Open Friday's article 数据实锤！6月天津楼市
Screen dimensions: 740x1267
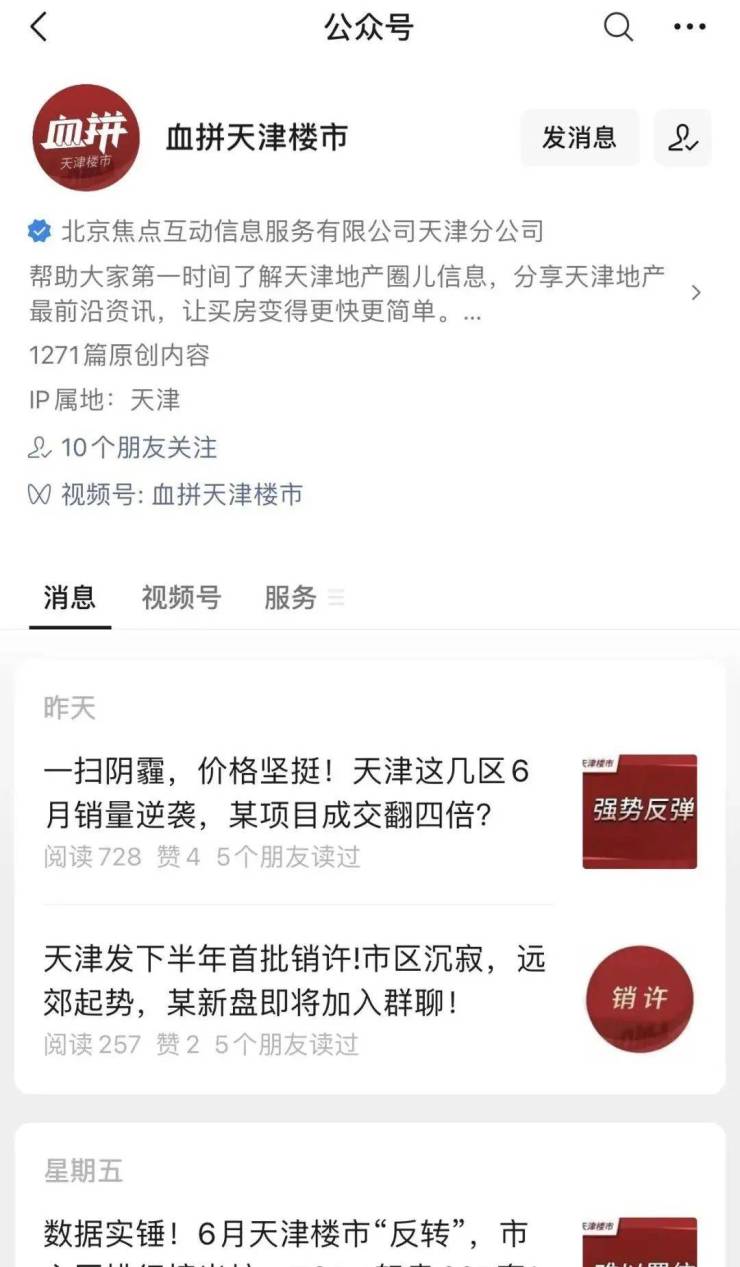click(285, 1235)
